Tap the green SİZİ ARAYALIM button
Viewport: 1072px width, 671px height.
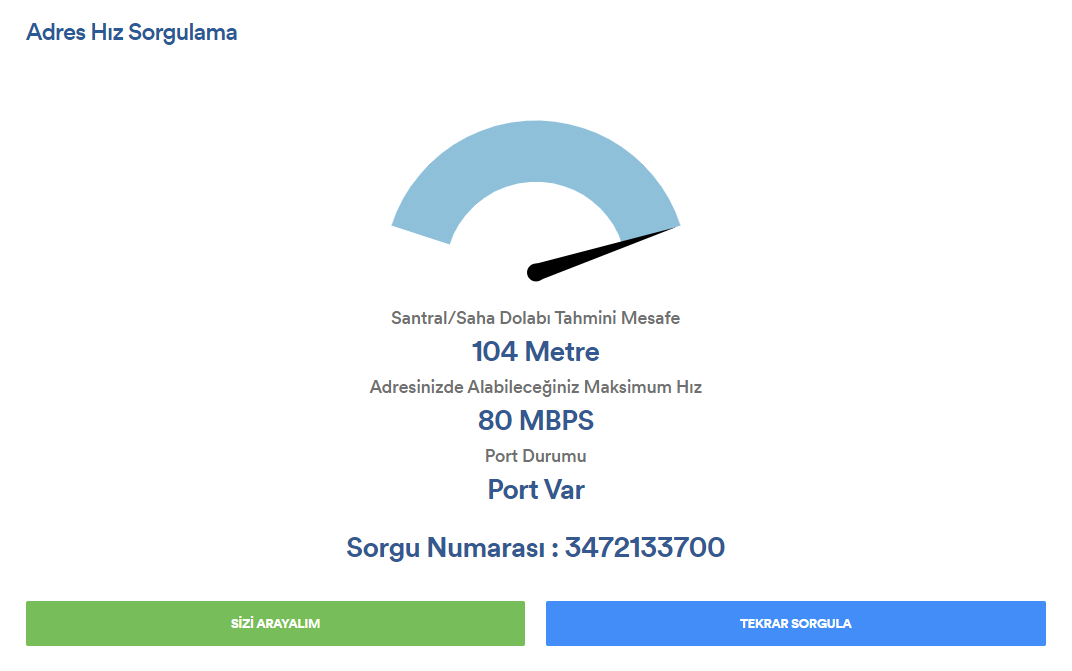tap(275, 623)
